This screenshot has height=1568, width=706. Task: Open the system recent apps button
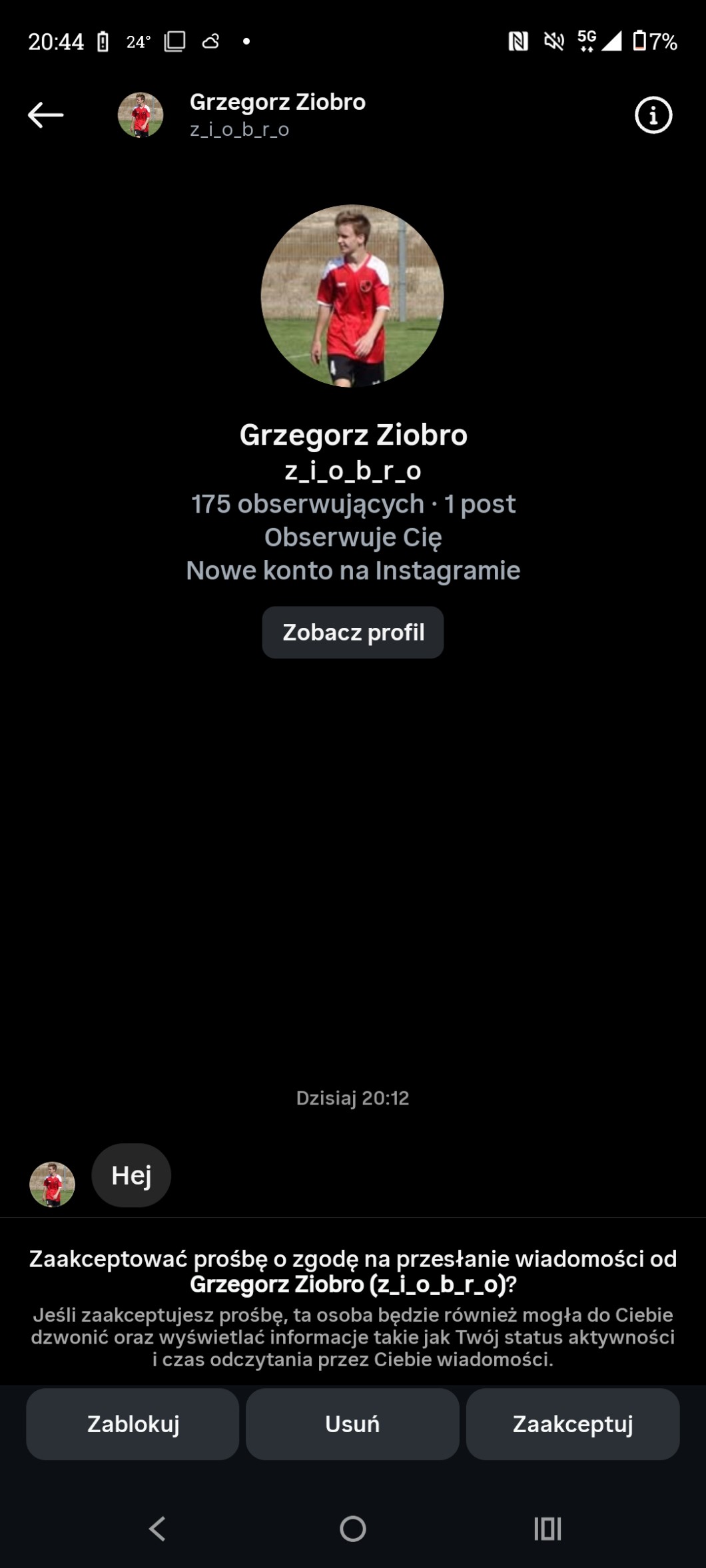[547, 1529]
